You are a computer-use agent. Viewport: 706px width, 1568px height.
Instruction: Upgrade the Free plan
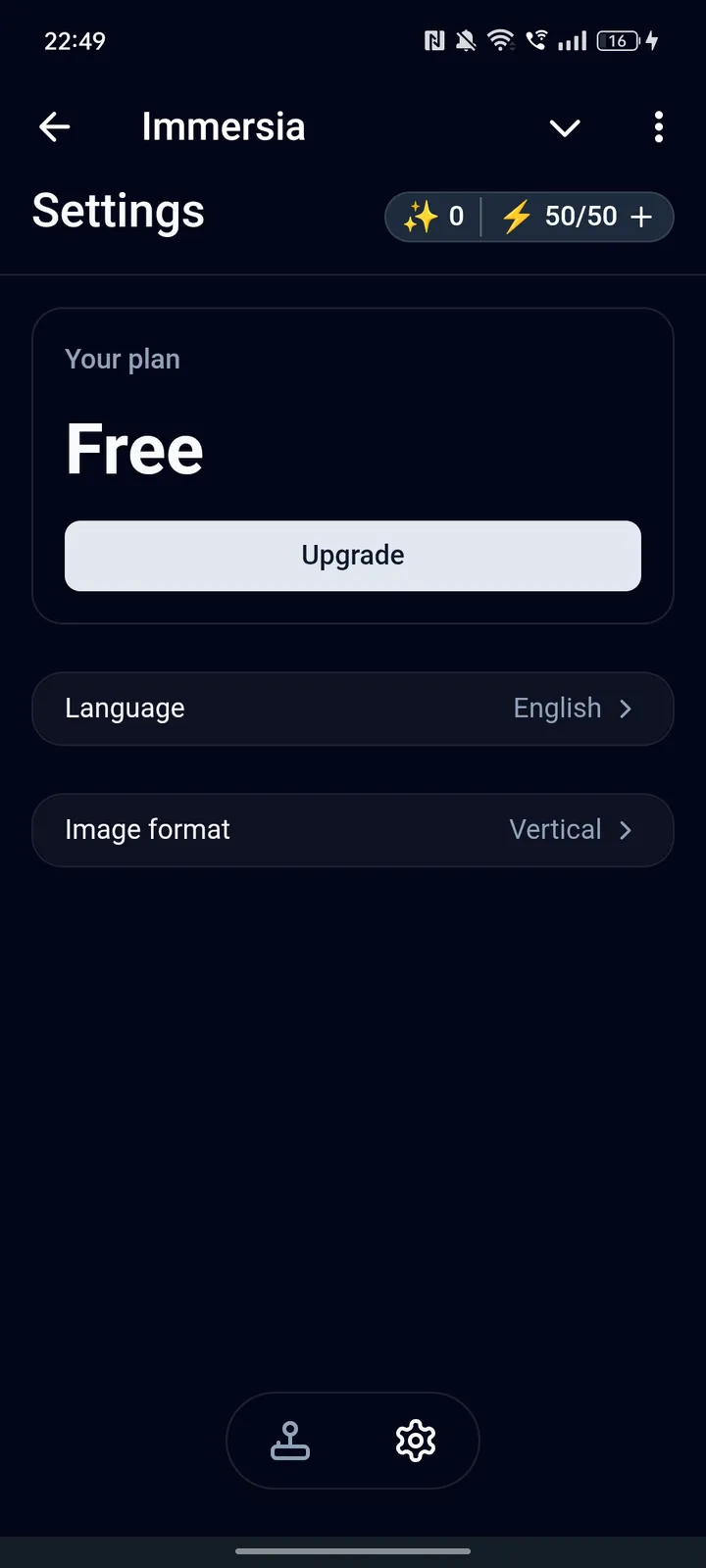point(353,556)
